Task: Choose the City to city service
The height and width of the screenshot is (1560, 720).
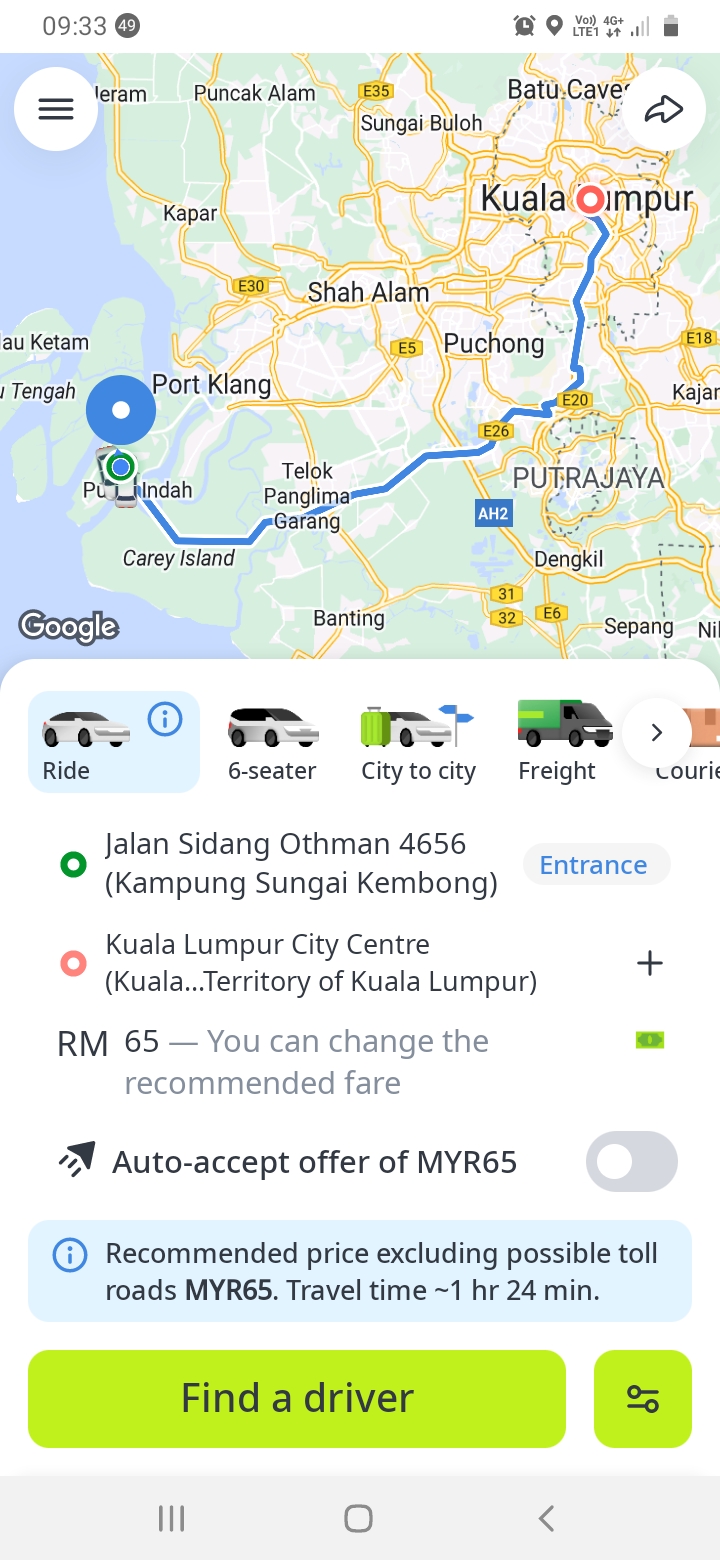Action: coord(418,743)
